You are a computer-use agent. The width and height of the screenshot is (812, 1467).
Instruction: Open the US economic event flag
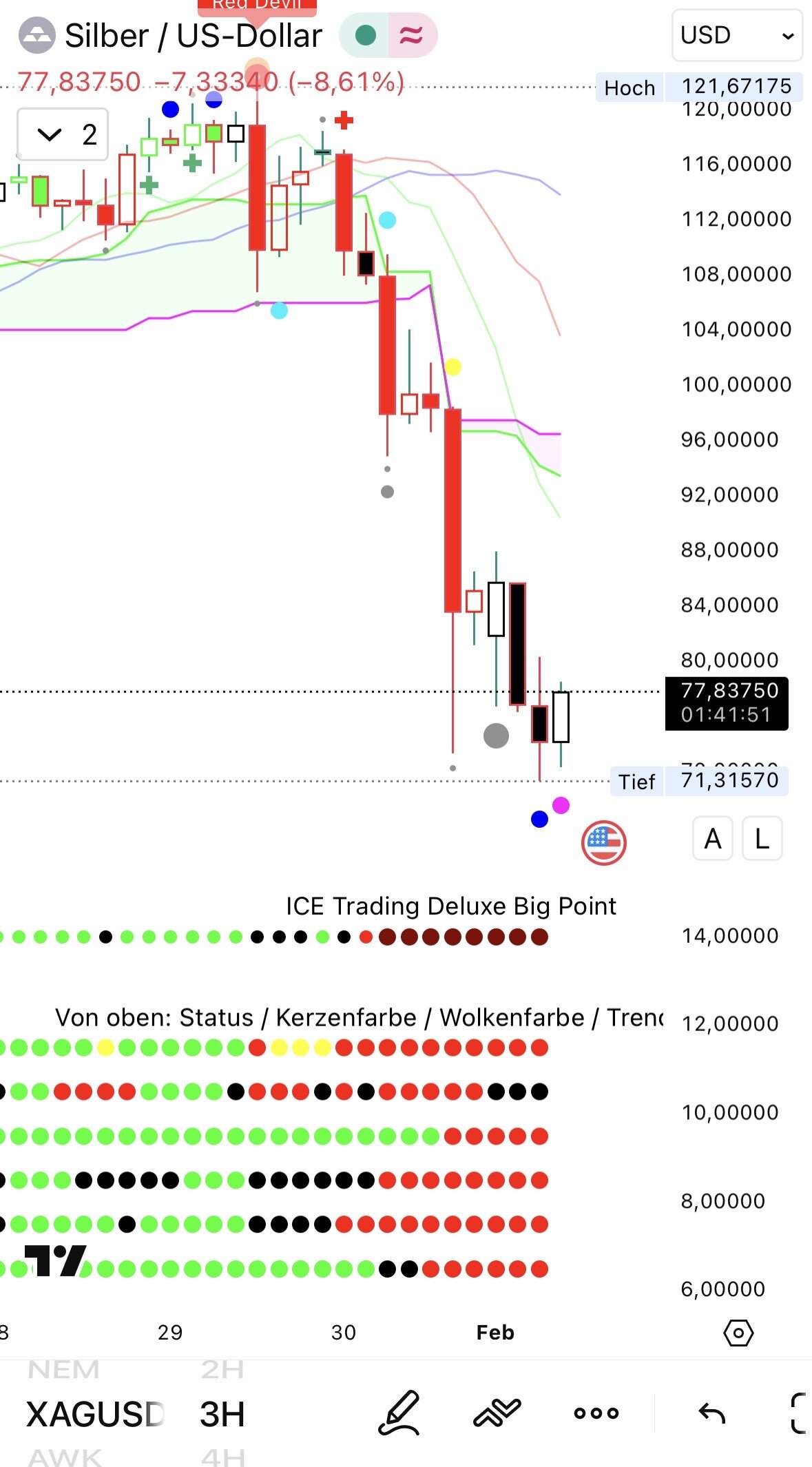pos(603,842)
